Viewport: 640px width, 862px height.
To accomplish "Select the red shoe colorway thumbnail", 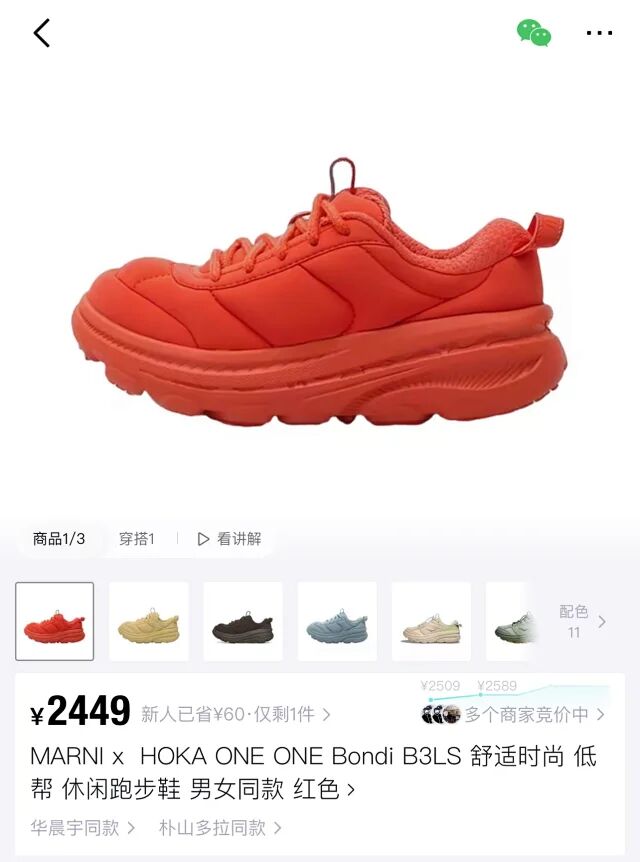I will (55, 622).
